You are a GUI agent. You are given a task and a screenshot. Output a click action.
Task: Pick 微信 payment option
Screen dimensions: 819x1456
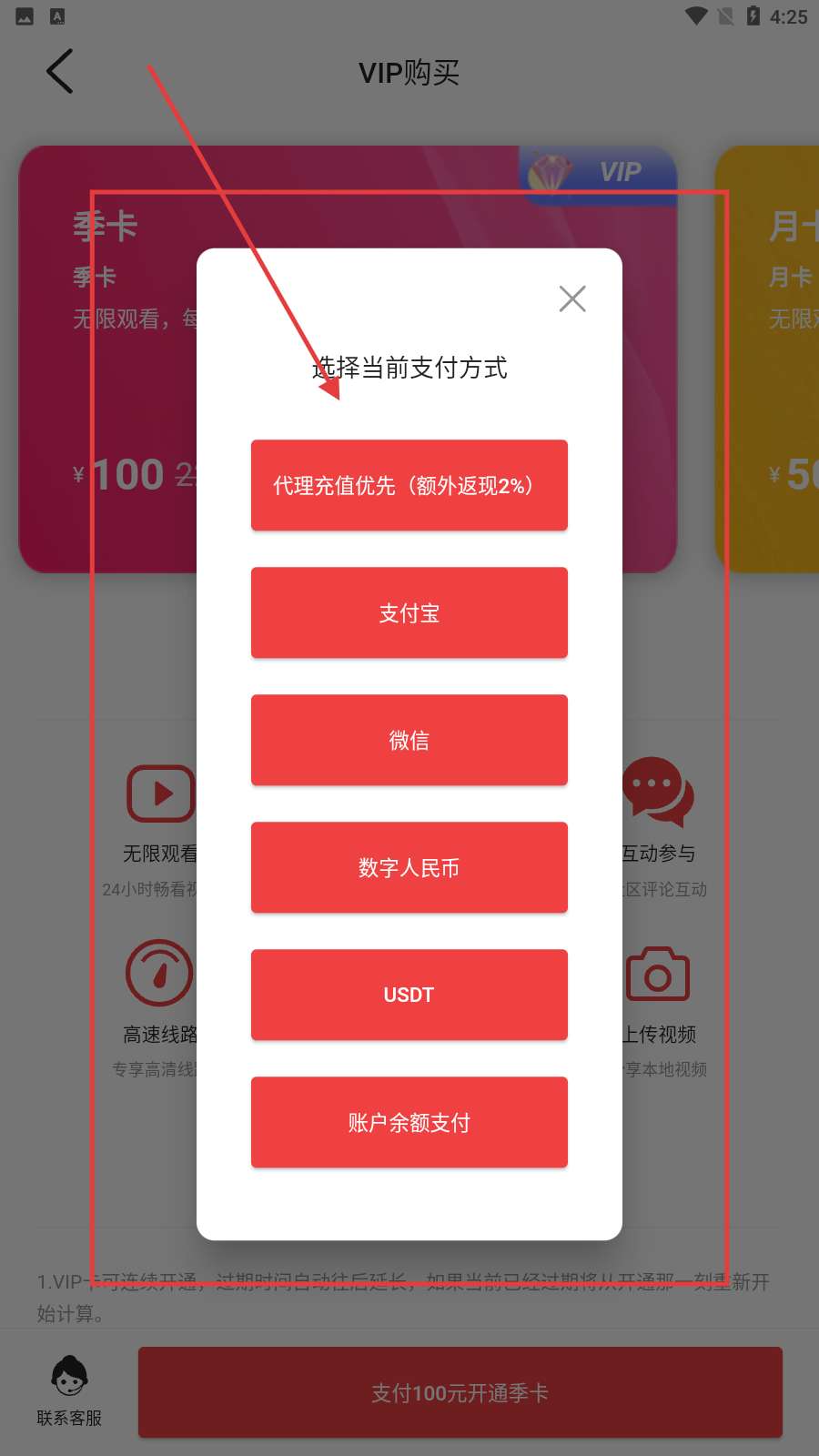[409, 740]
